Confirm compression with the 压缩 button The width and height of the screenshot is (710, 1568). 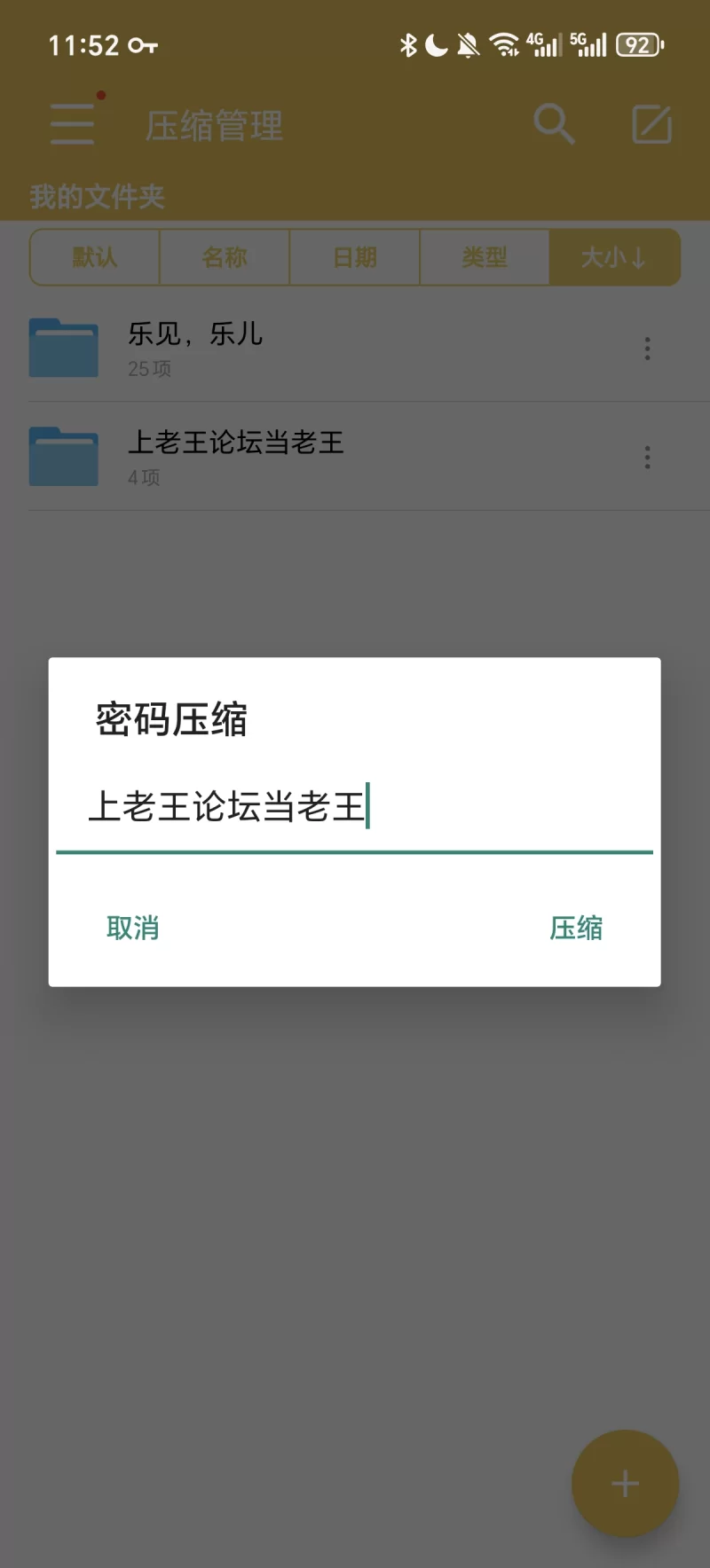tap(576, 928)
